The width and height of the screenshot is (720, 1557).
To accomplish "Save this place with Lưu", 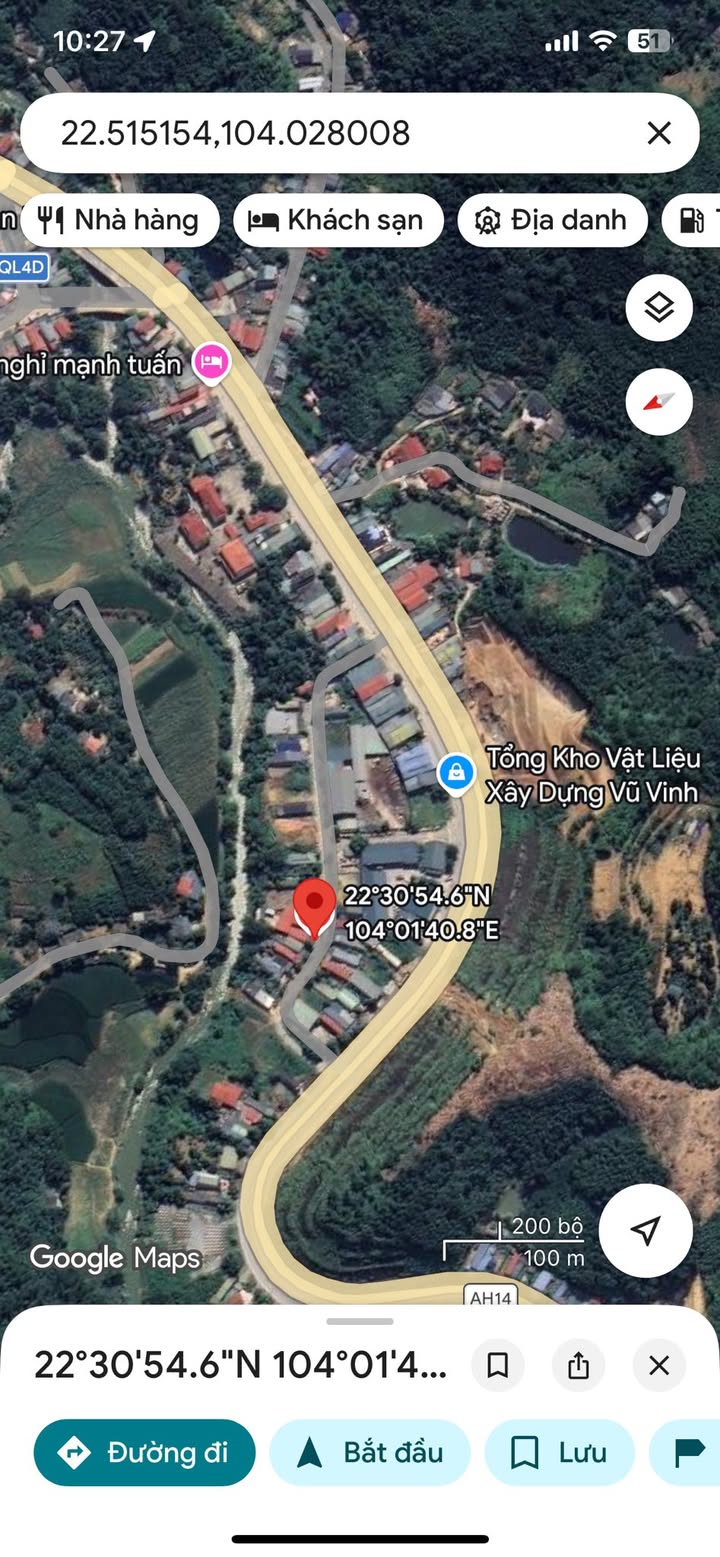I will tap(559, 1452).
